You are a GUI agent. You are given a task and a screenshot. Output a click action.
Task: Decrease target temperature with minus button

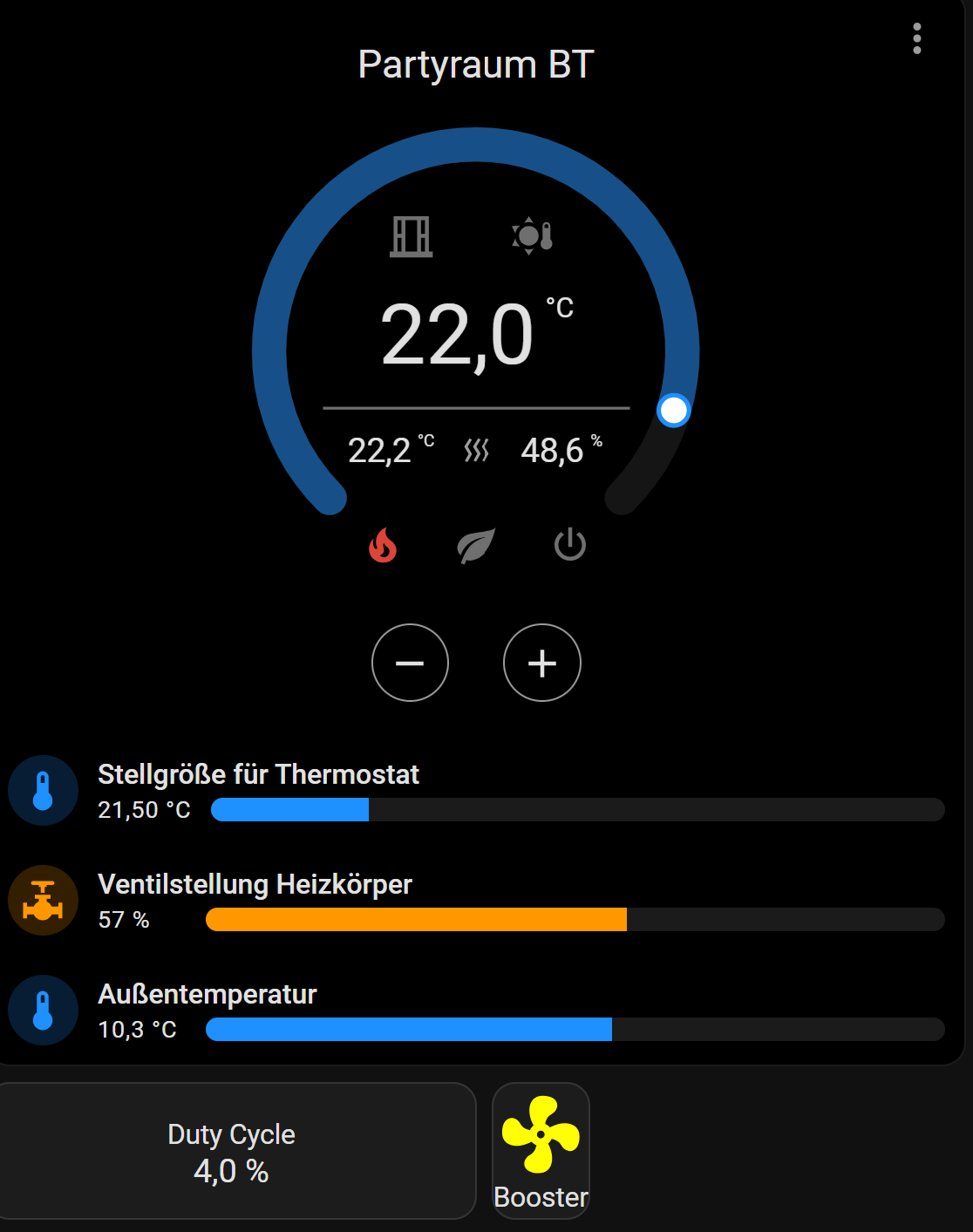point(410,663)
